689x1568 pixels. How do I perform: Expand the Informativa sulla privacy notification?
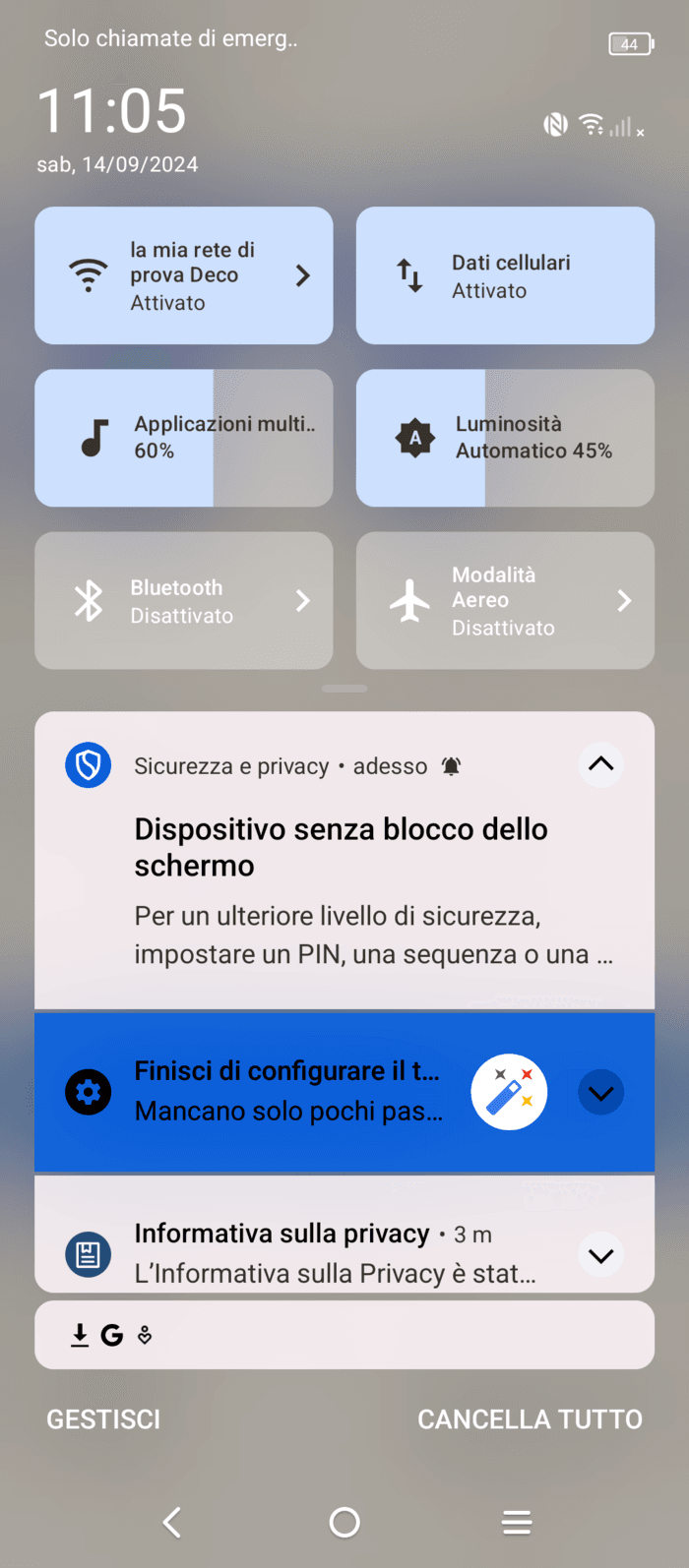coord(600,1255)
